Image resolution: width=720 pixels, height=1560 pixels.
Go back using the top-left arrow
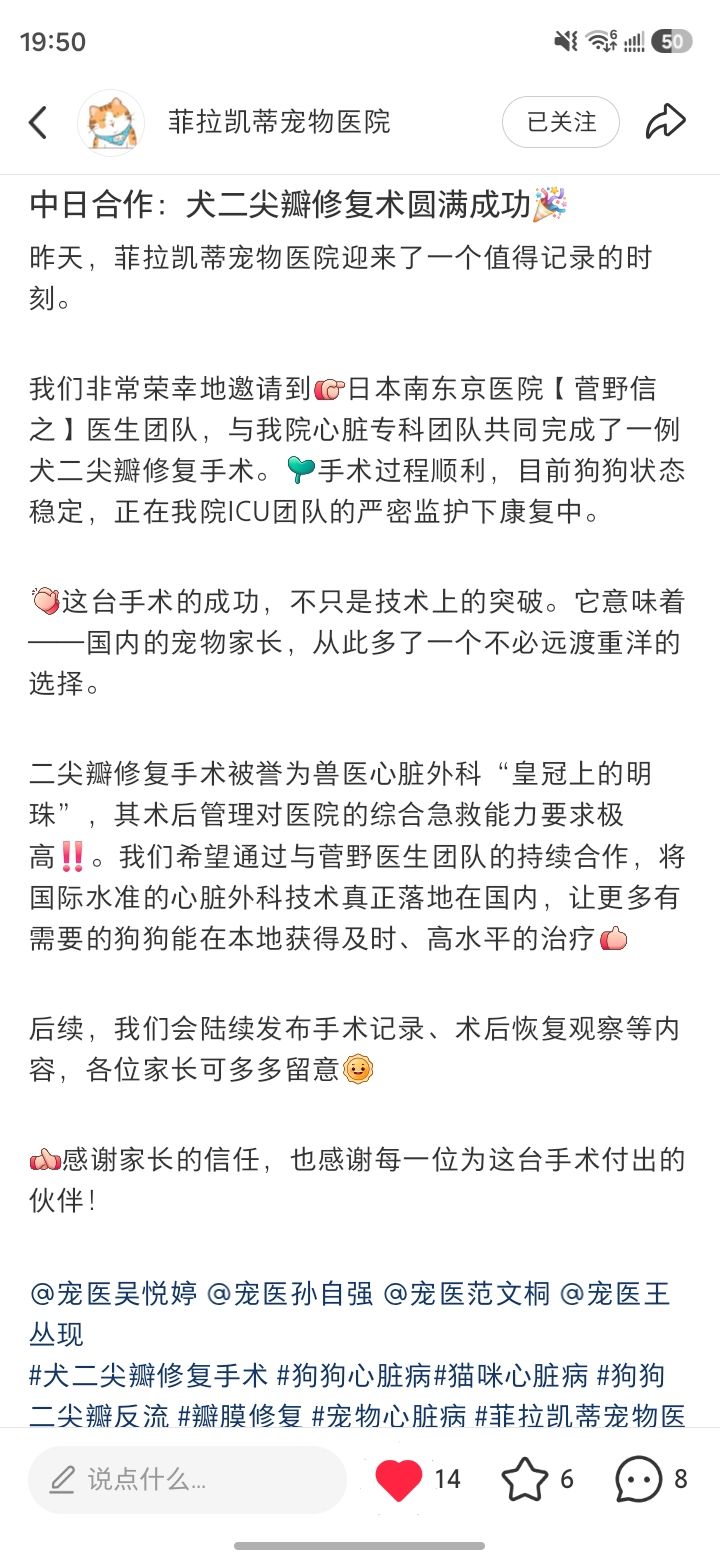click(38, 123)
